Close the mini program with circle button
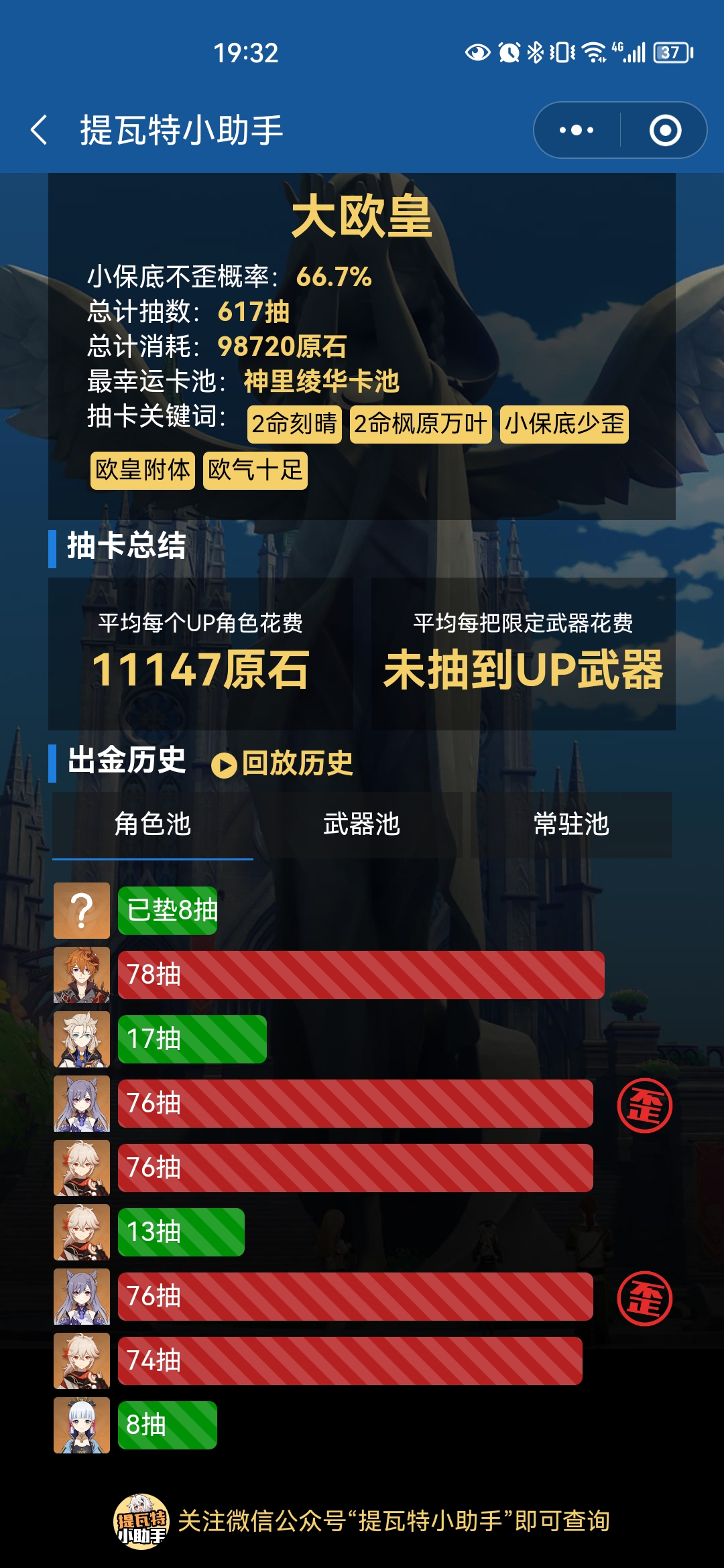The height and width of the screenshot is (1568, 724). point(665,130)
